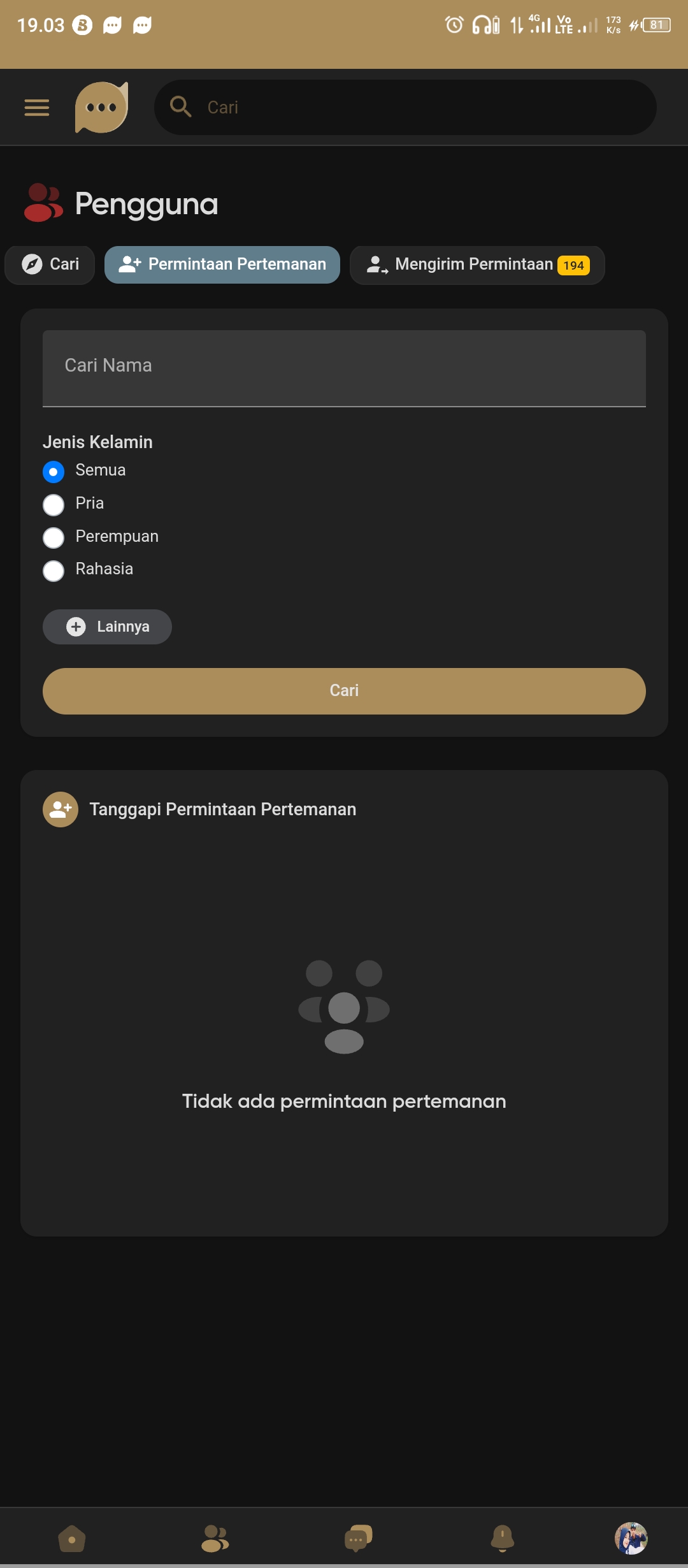Open the users tab in bottom bar
Screen dimensions: 688x1568
(215, 1539)
